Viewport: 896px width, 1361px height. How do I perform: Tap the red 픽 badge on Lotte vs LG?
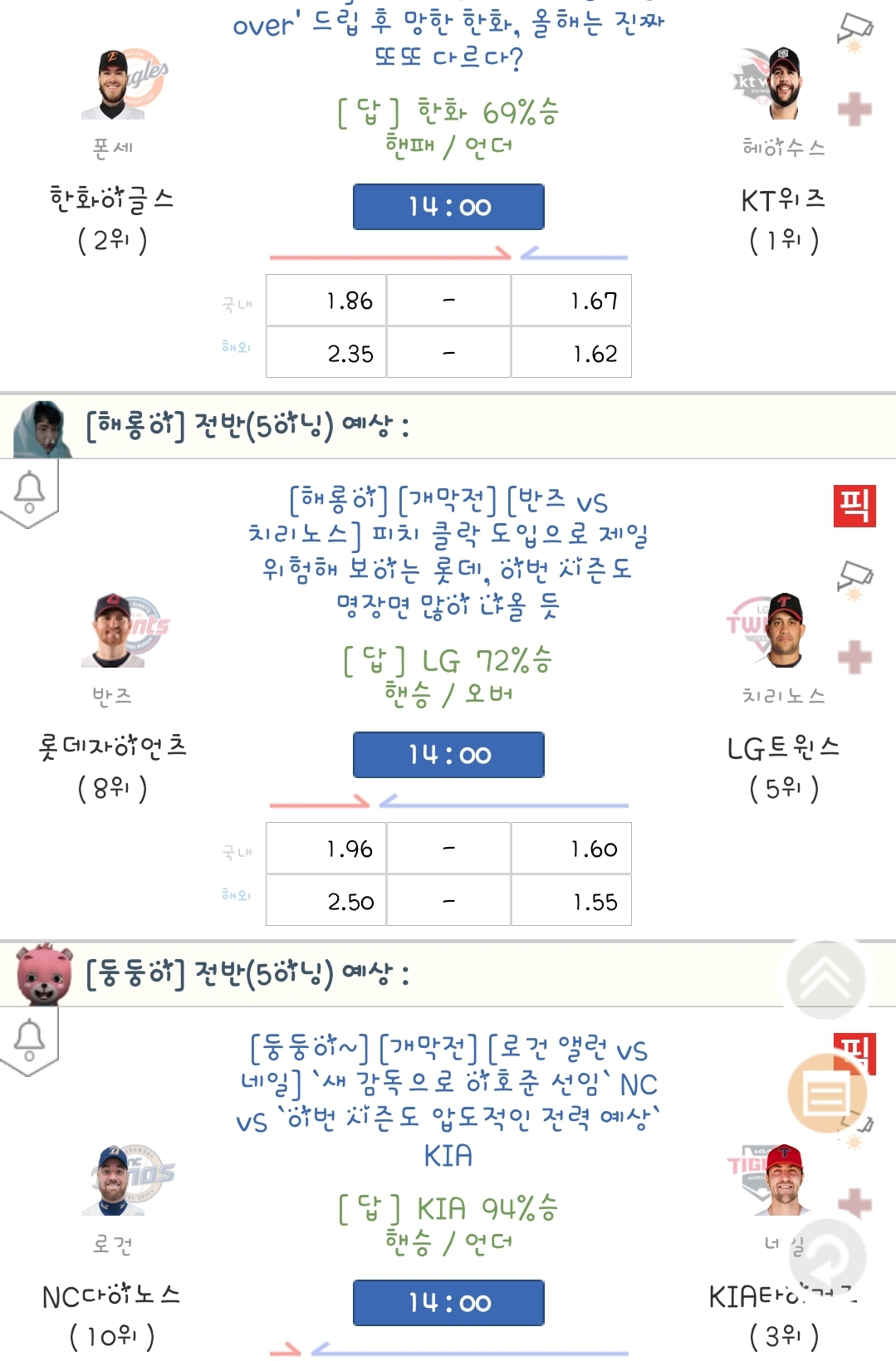coord(854,506)
